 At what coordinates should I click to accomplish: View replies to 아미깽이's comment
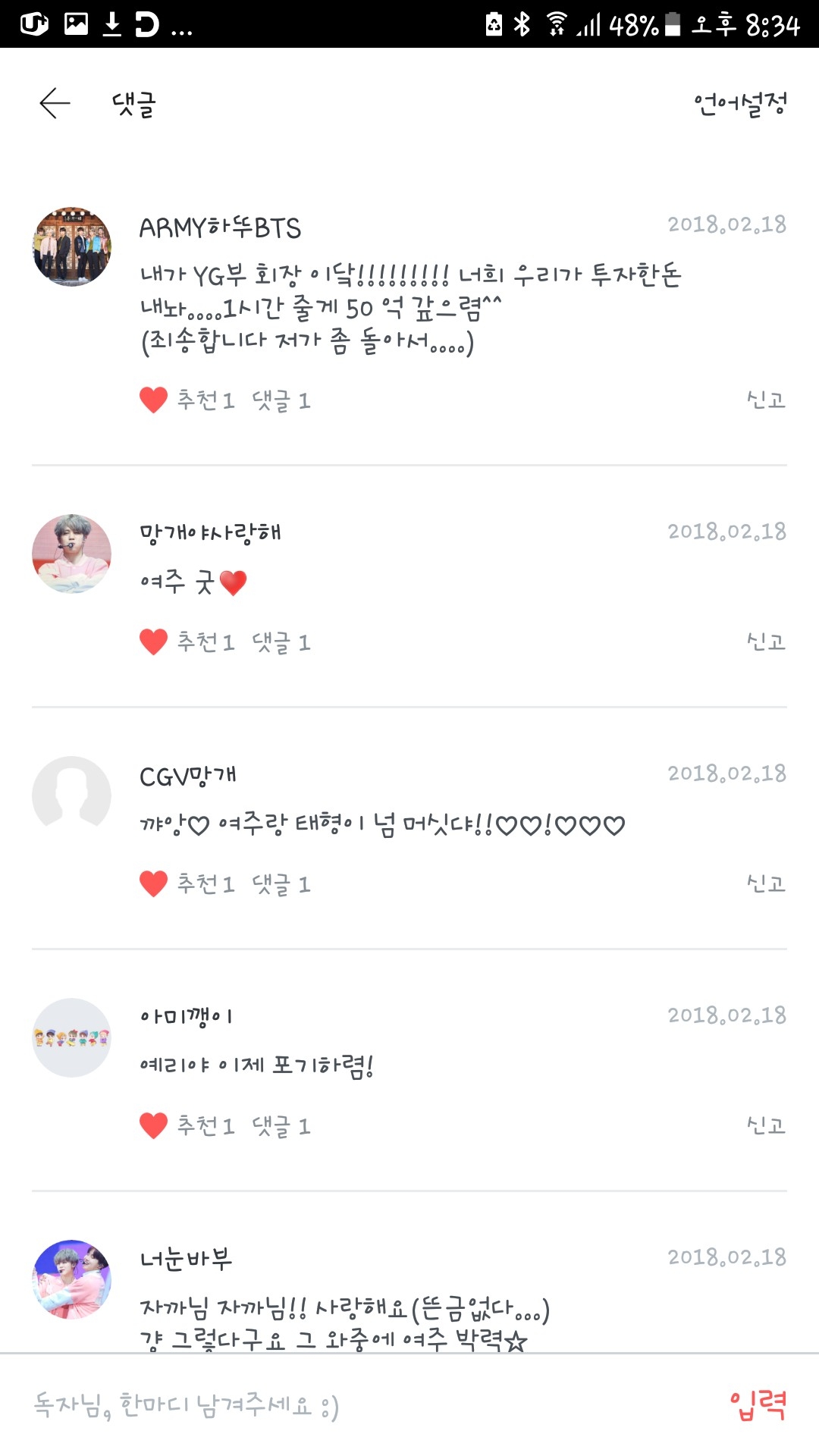tap(281, 1125)
